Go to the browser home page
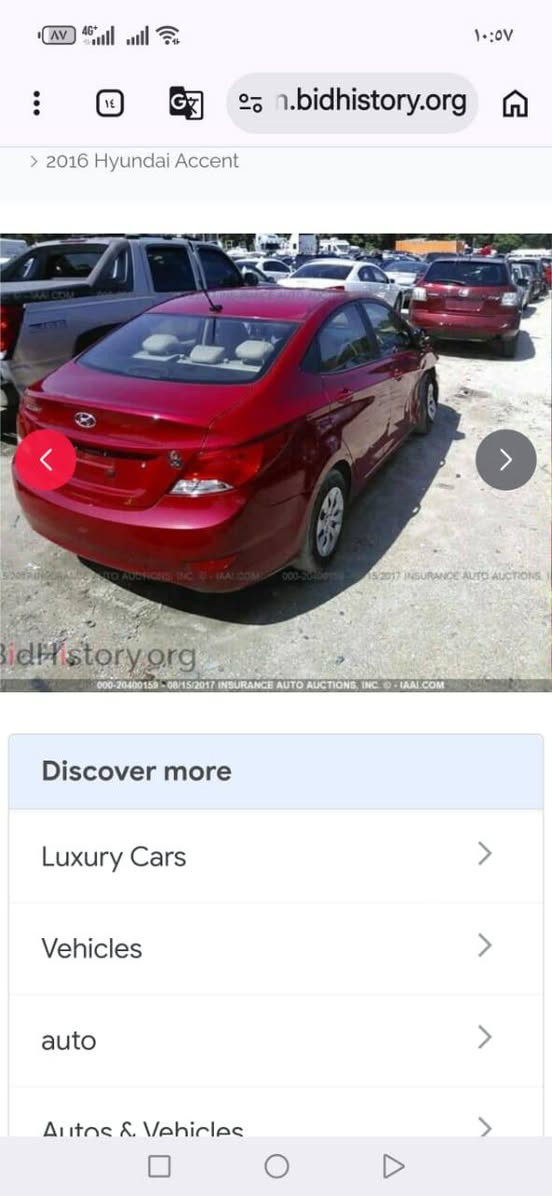Viewport: 552px width, 1196px height. pos(515,103)
